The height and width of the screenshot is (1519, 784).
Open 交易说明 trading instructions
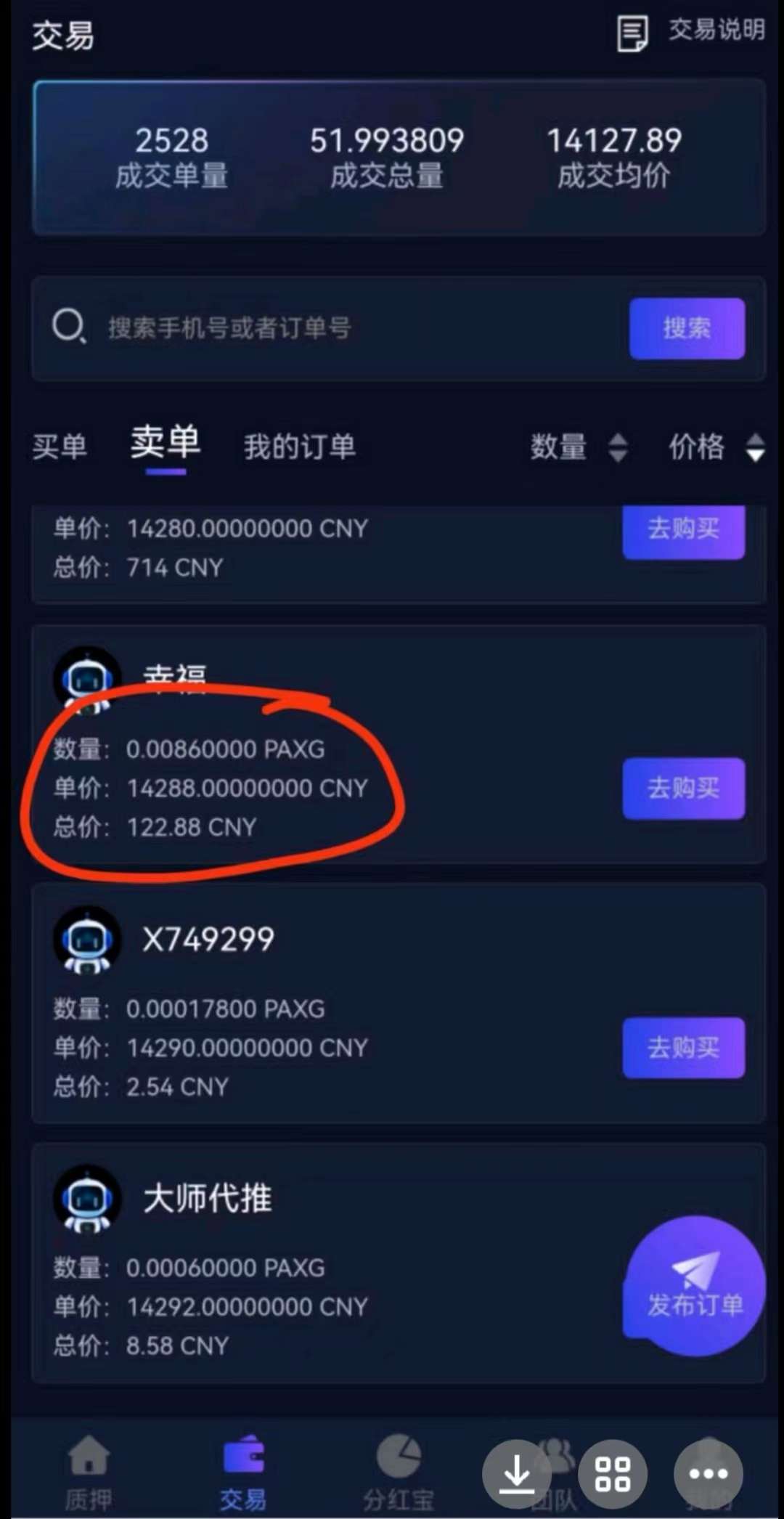[690, 33]
